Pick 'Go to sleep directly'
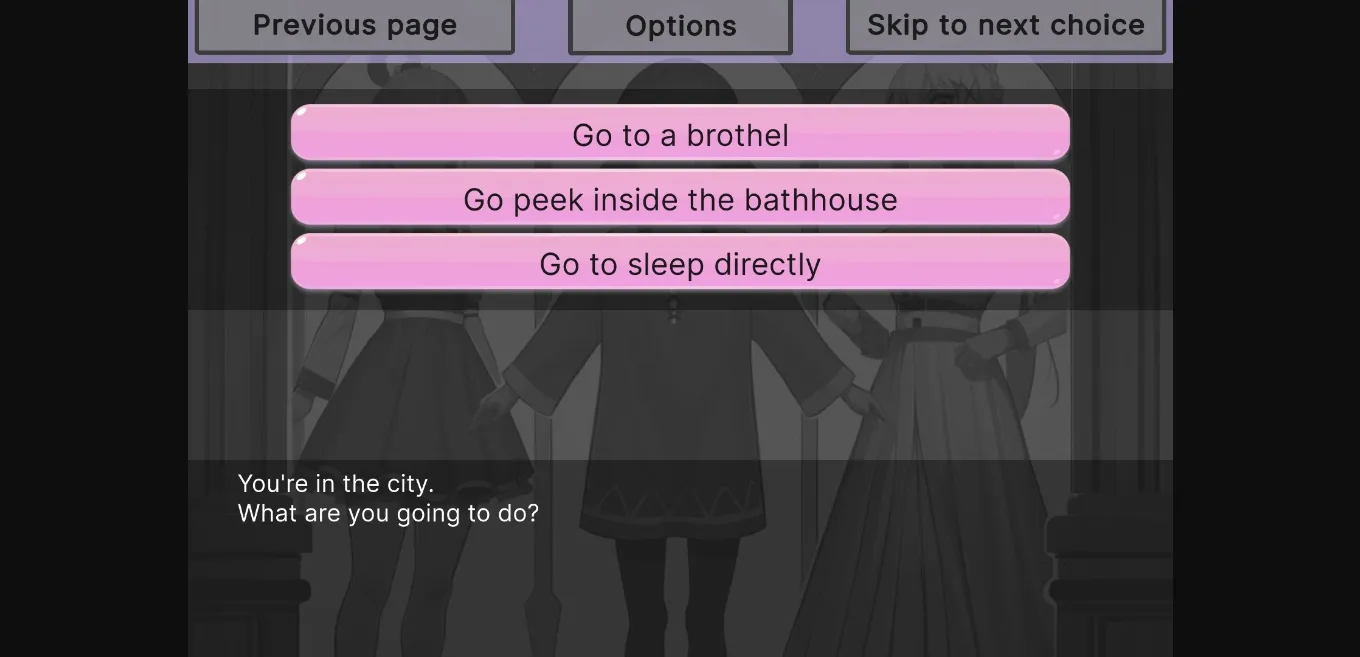The width and height of the screenshot is (1360, 657). (x=680, y=263)
